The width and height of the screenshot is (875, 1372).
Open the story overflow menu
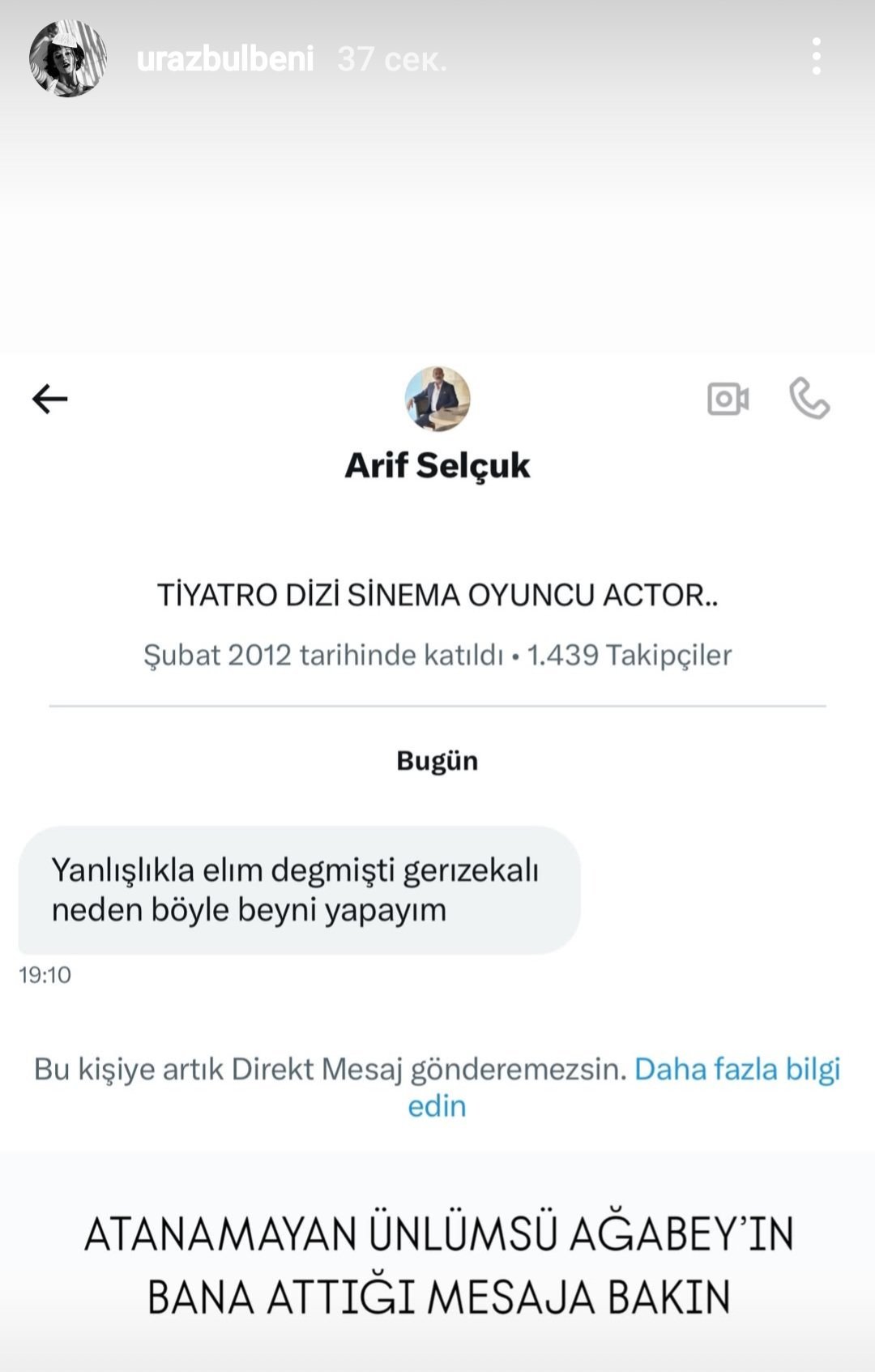coord(816,57)
